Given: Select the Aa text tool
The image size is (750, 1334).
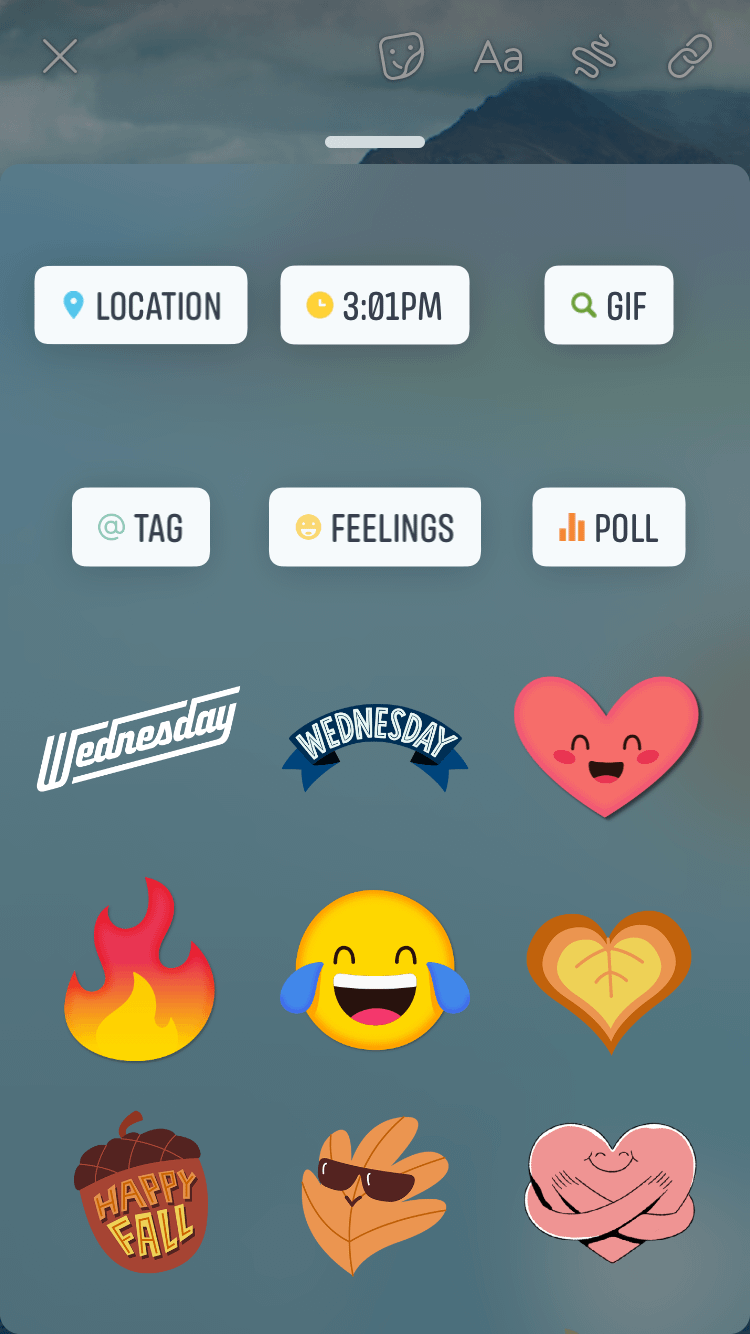Looking at the screenshot, I should click(x=498, y=57).
